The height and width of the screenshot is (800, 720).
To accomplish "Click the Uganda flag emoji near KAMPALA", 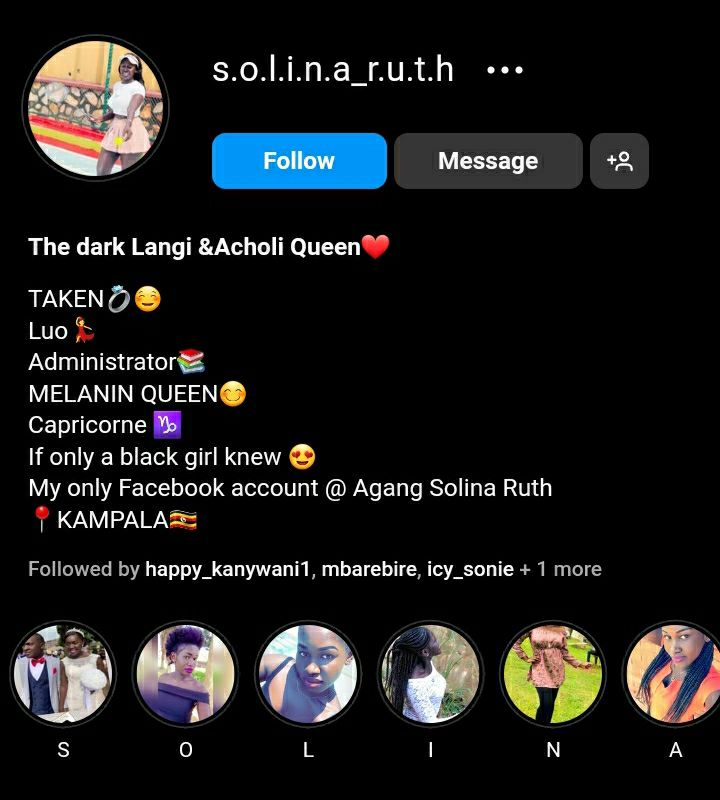I will click(x=183, y=519).
